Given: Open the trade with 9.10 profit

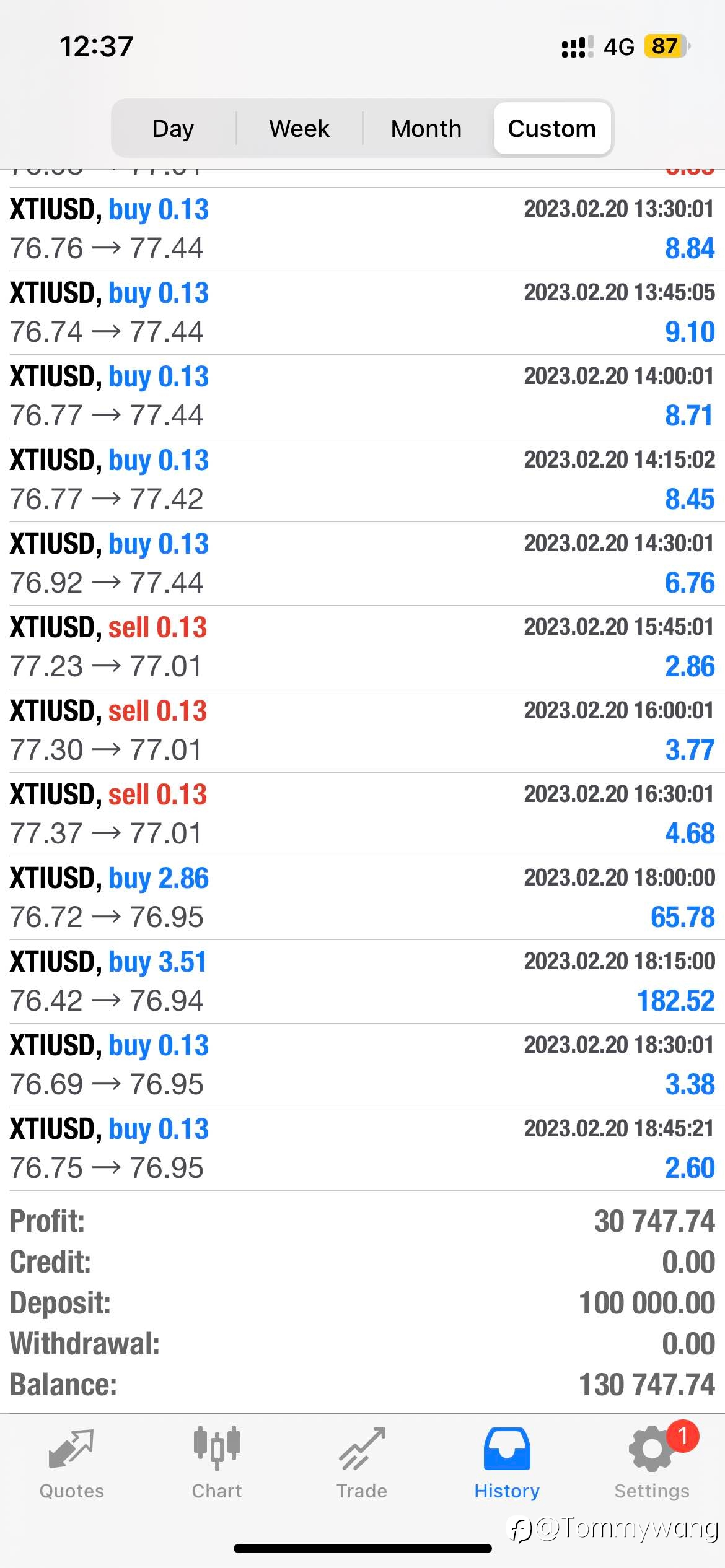Looking at the screenshot, I should click(x=362, y=313).
